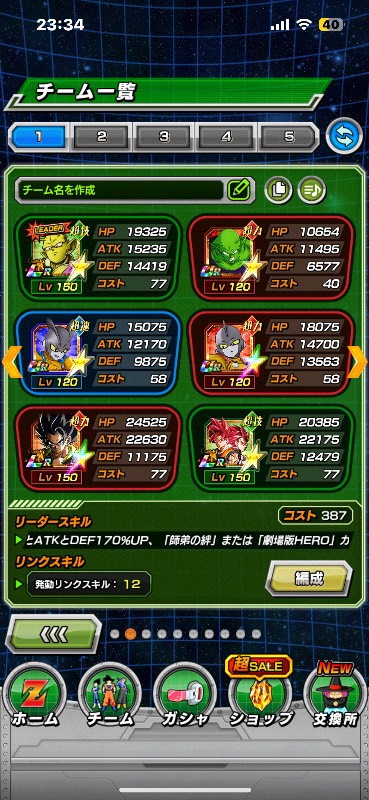The height and width of the screenshot is (800, 369).
Task: Tap the team name field チーム名を作成
Action: 120,190
